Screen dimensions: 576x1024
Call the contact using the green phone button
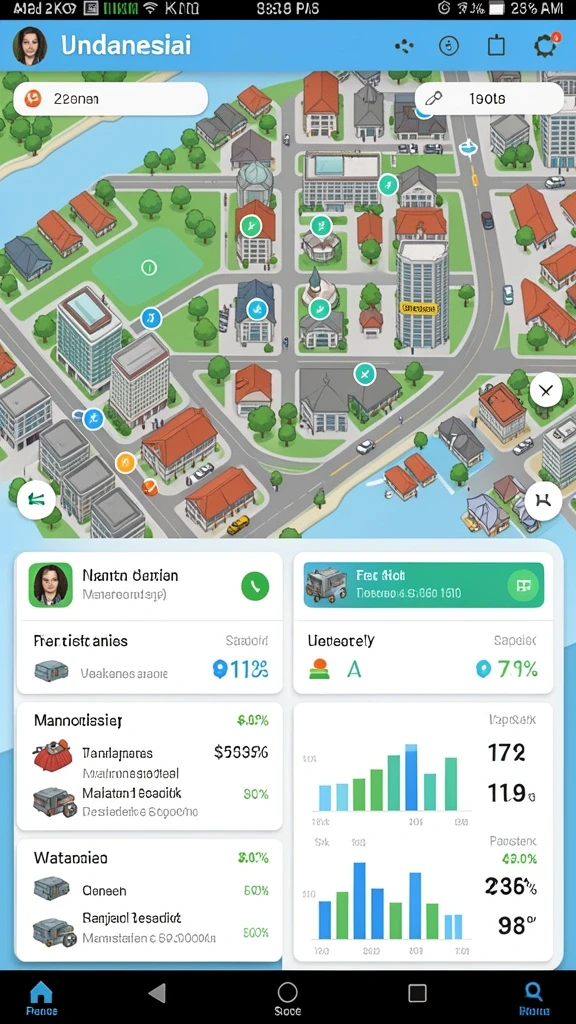(255, 585)
